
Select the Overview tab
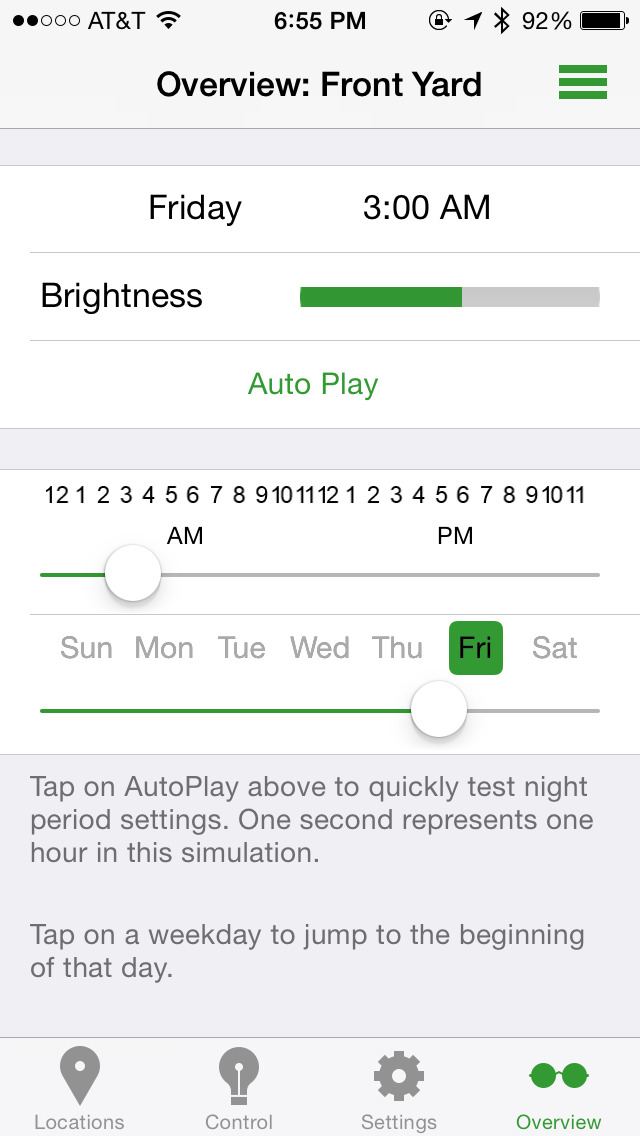tap(559, 1089)
